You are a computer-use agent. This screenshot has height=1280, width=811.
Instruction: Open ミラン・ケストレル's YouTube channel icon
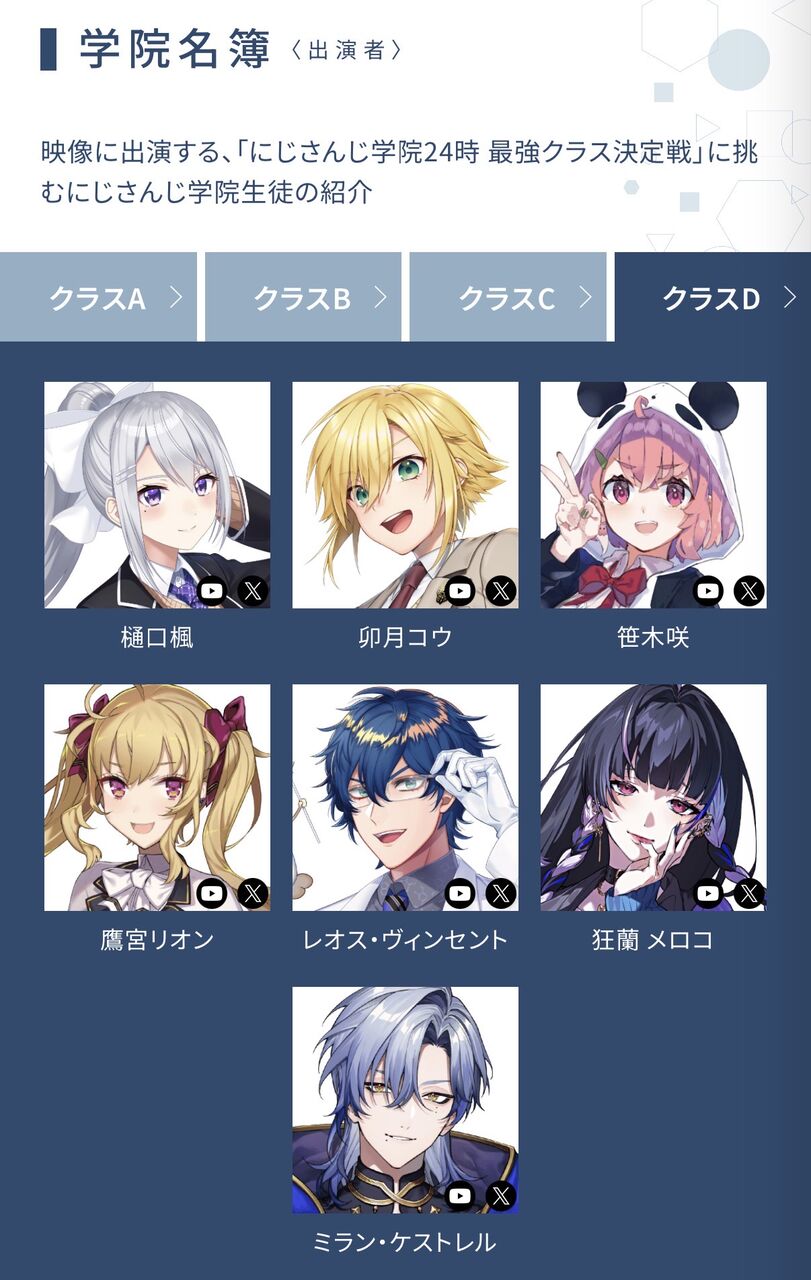tap(460, 1195)
